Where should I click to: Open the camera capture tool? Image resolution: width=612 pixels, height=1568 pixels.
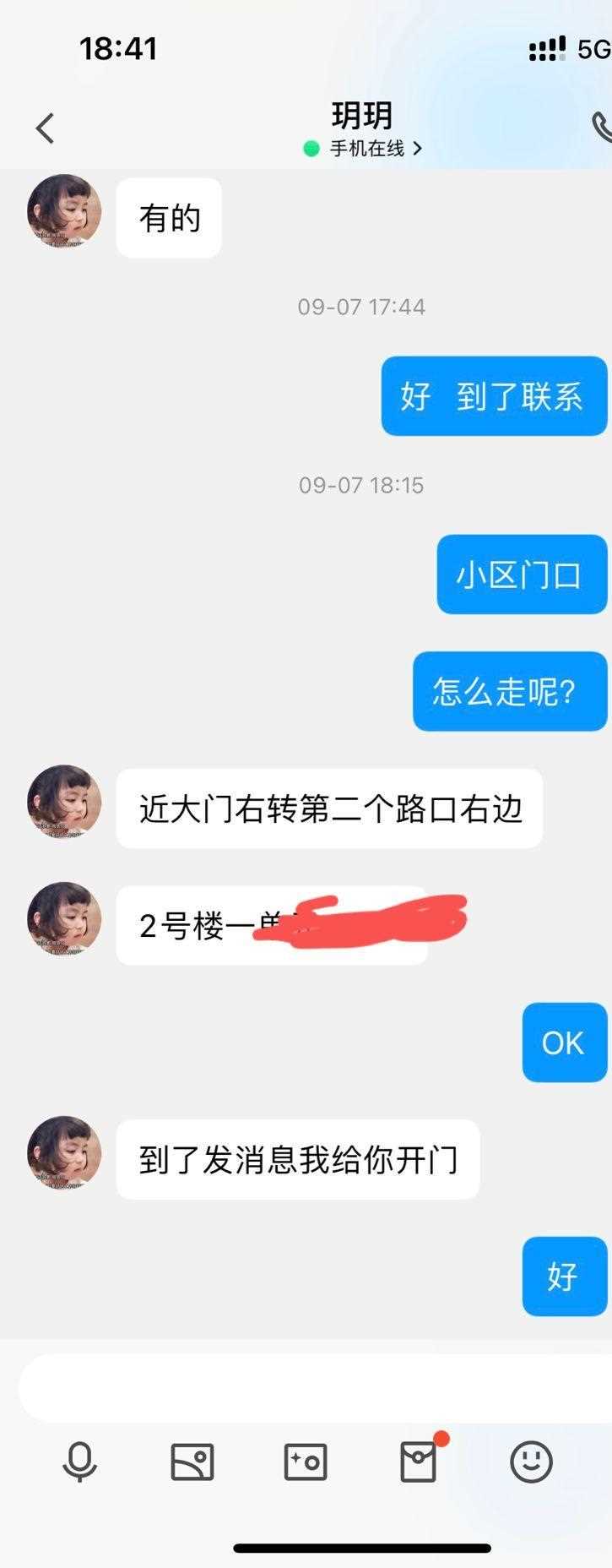point(306,1462)
